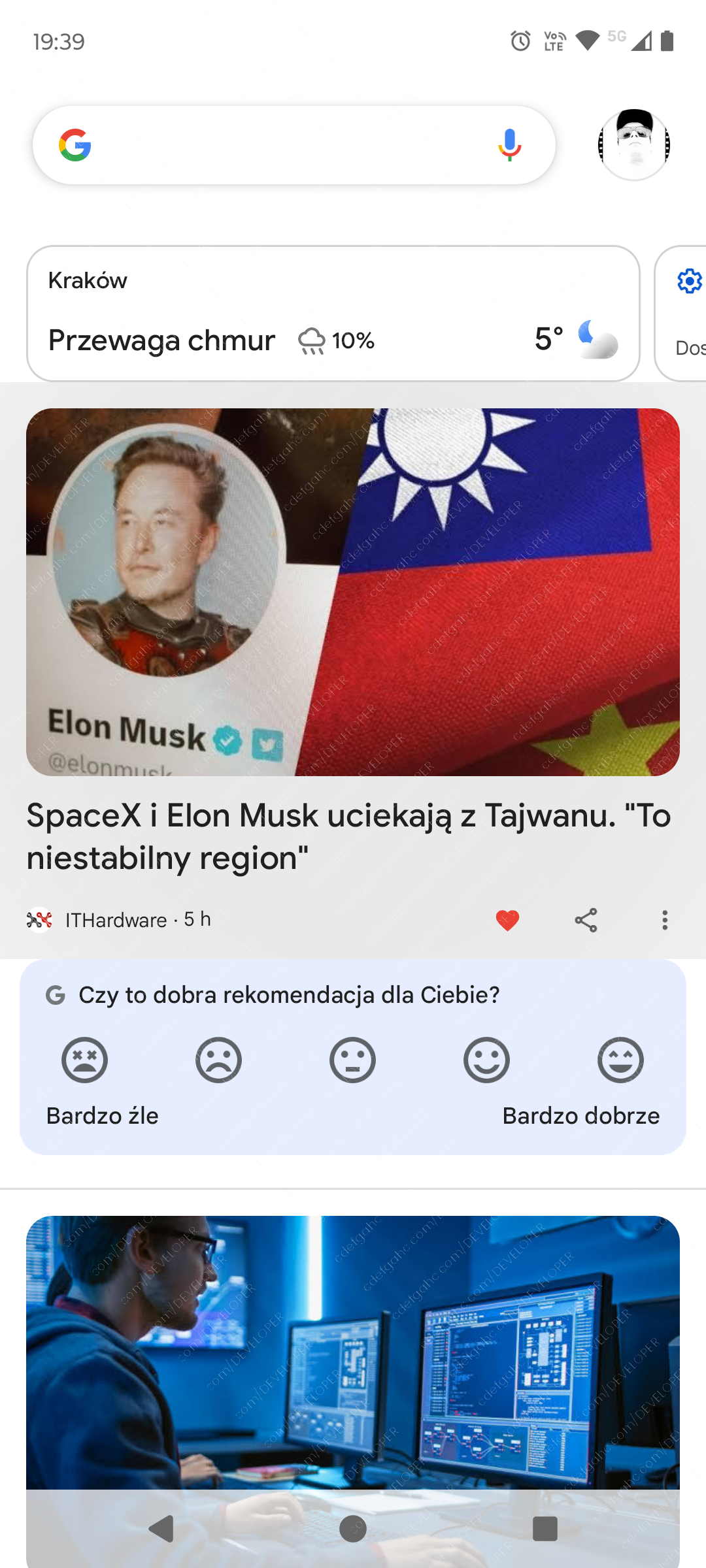This screenshot has width=706, height=1568.
Task: Start voice search with the microphone
Action: (509, 145)
